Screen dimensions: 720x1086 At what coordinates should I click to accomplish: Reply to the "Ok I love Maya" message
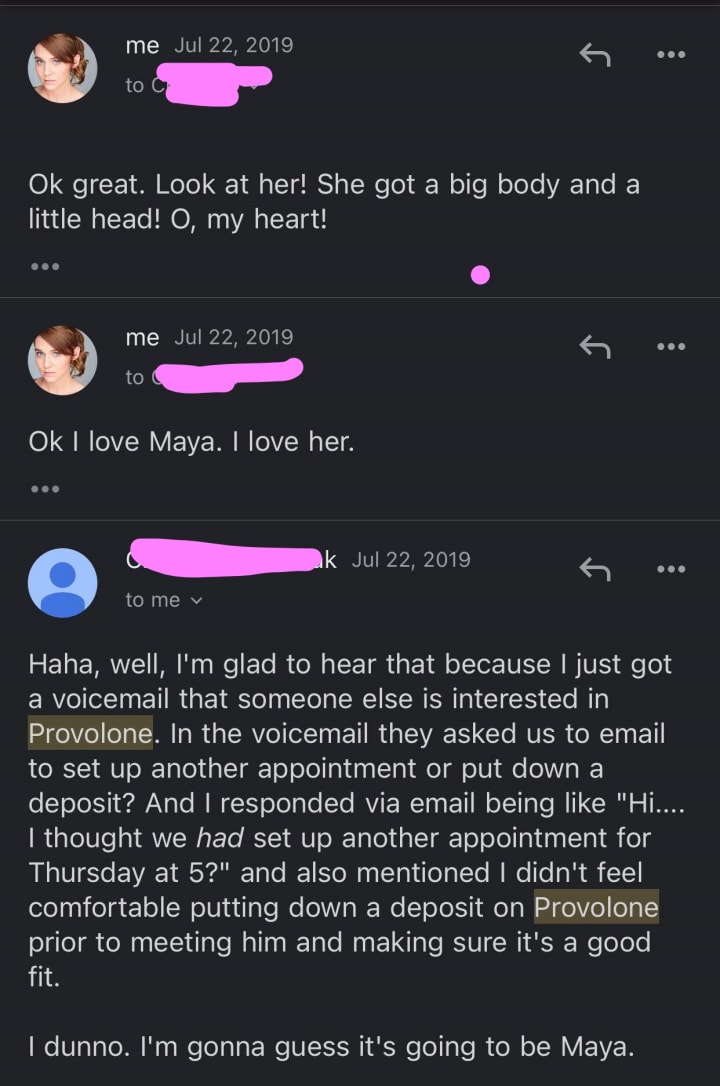coord(595,347)
